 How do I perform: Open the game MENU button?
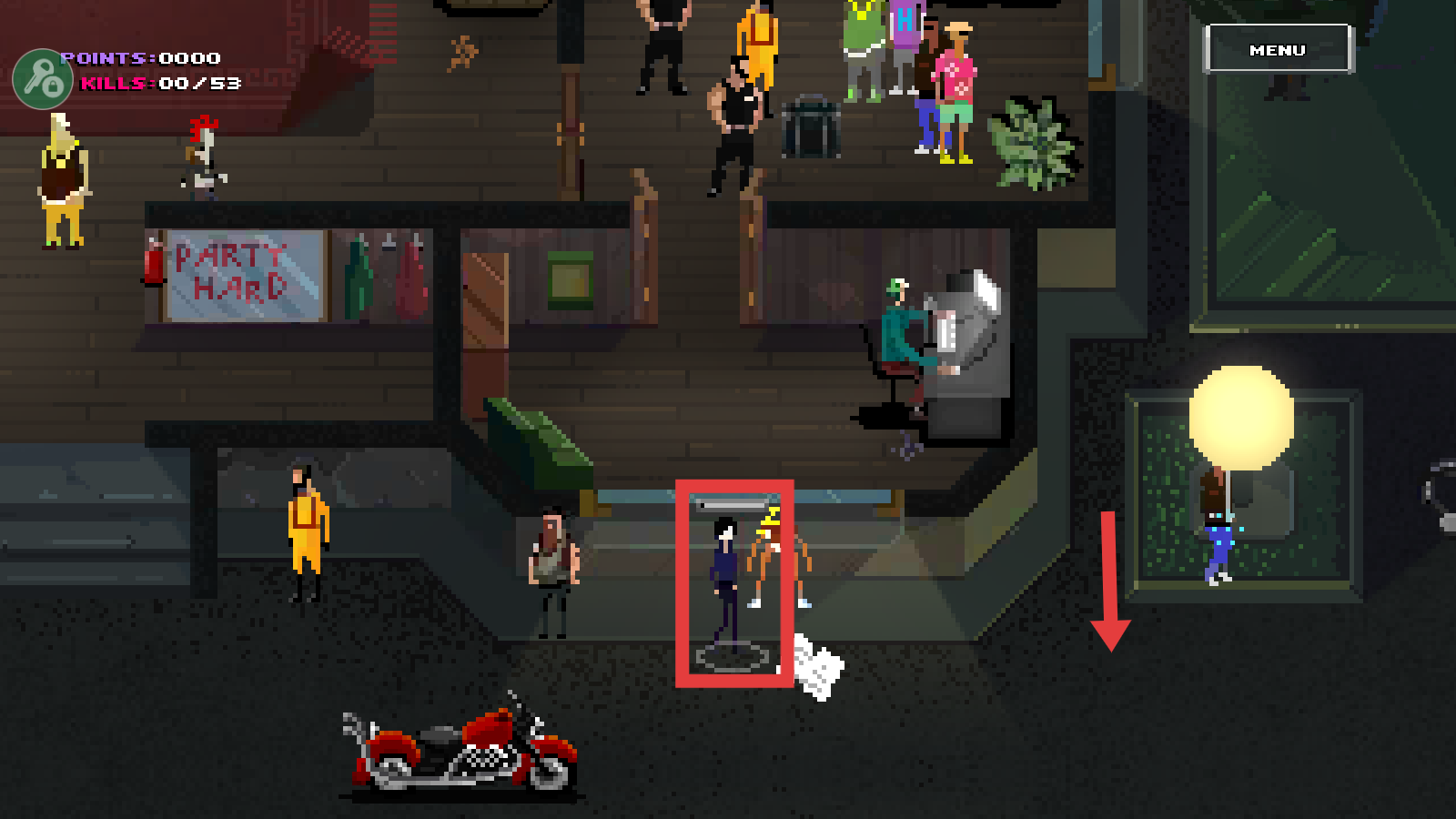click(1278, 50)
